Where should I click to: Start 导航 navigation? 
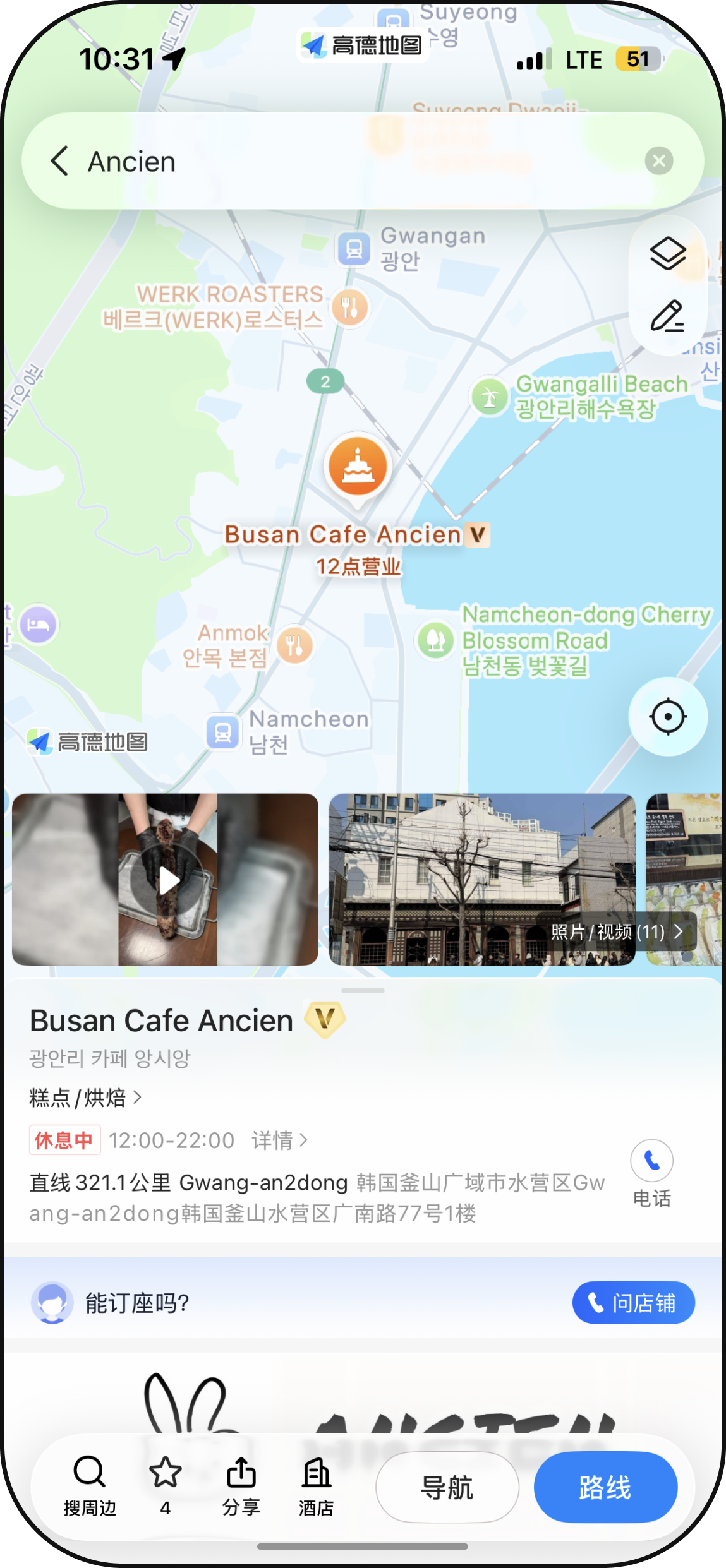[447, 1487]
